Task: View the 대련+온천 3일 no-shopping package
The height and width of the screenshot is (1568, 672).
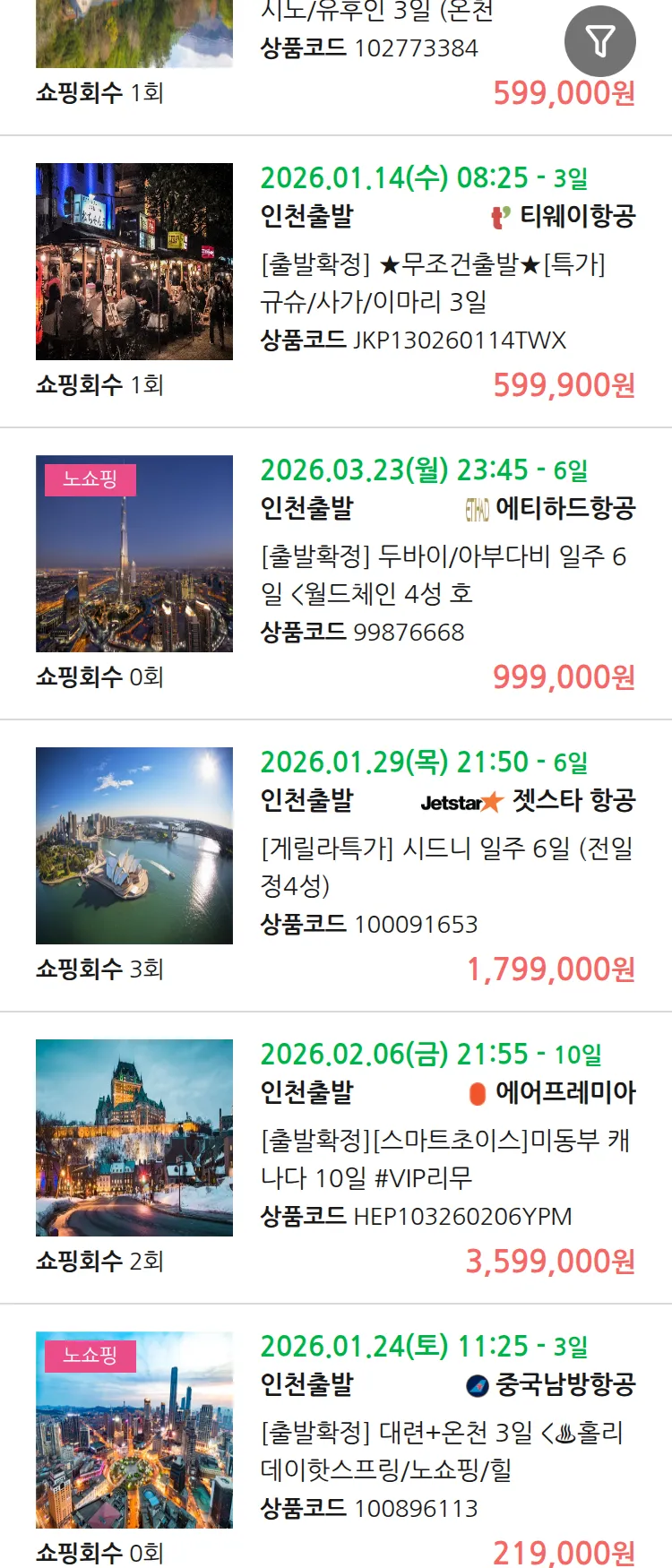Action: pos(441,1451)
